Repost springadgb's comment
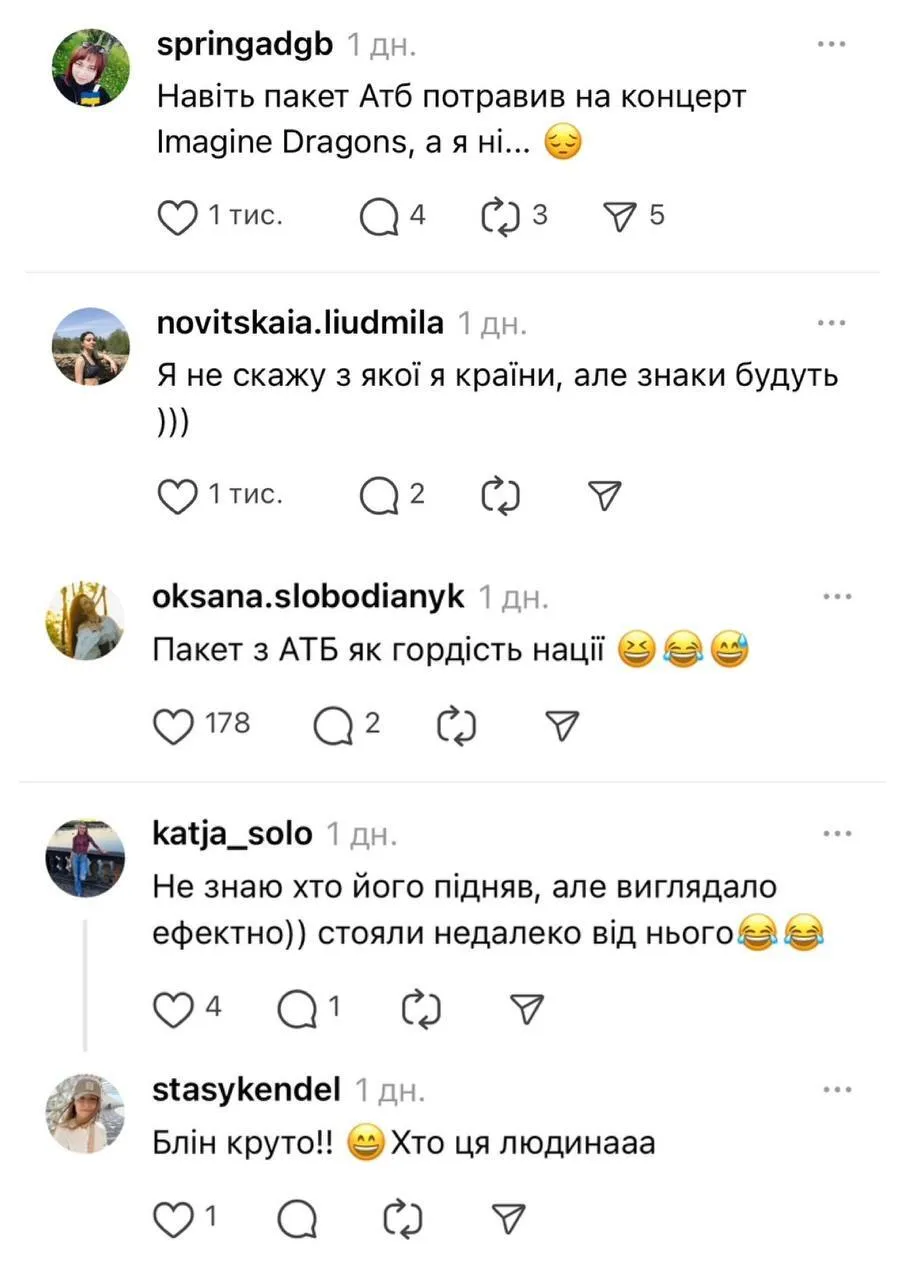The image size is (914, 1280). (x=500, y=217)
